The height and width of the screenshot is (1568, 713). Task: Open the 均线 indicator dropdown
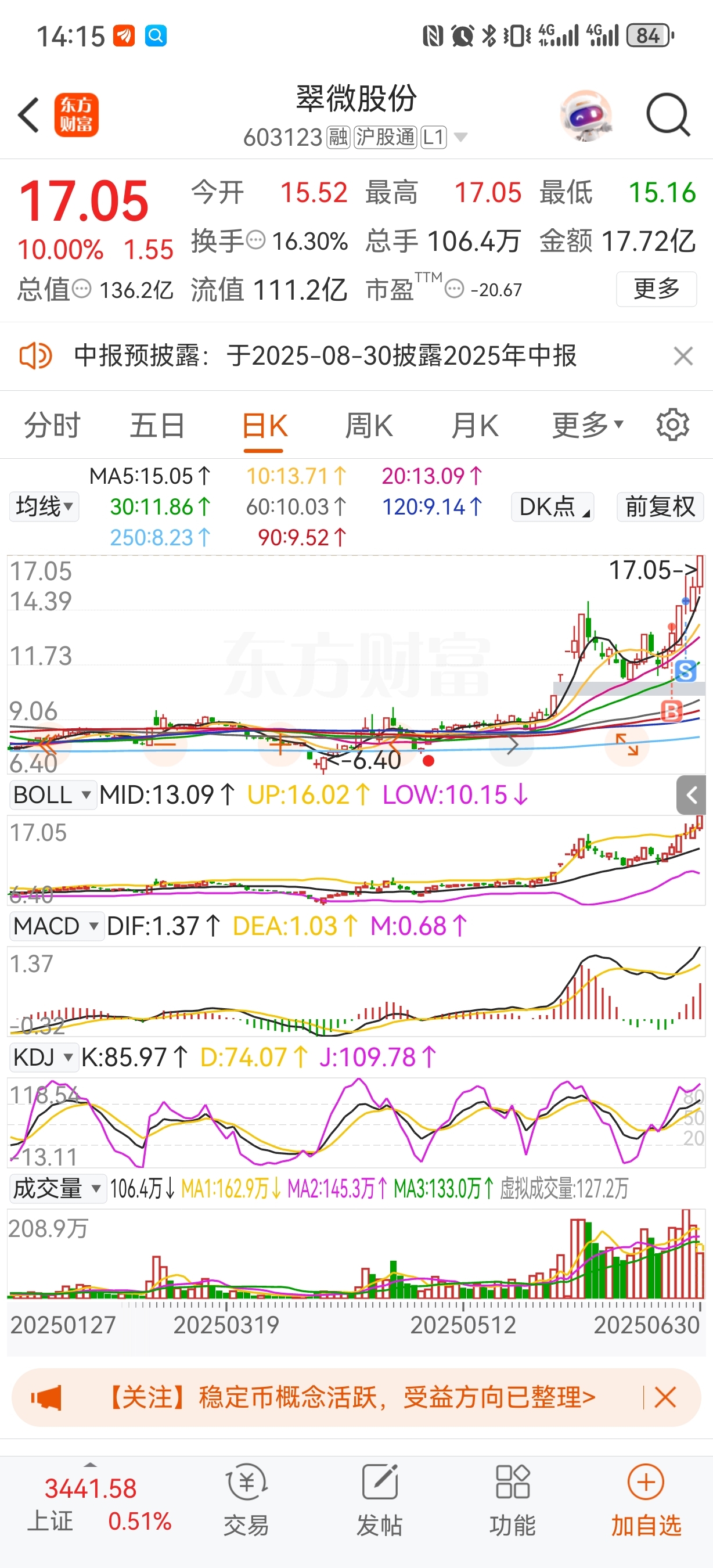pyautogui.click(x=44, y=506)
